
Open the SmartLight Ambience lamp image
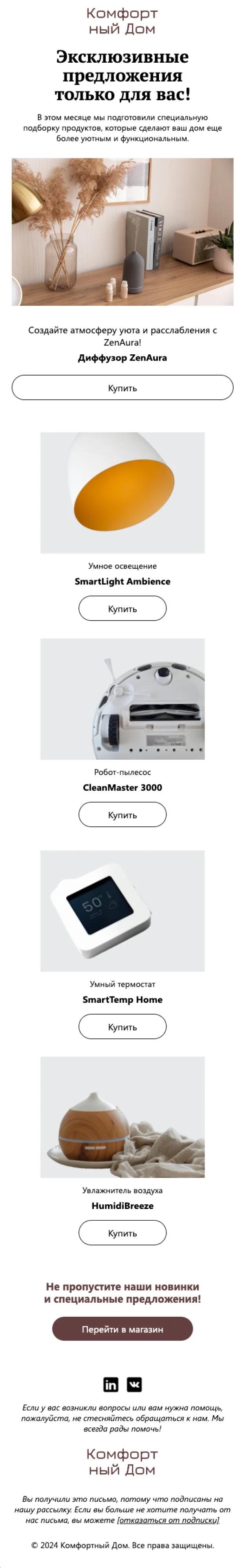pos(122,492)
